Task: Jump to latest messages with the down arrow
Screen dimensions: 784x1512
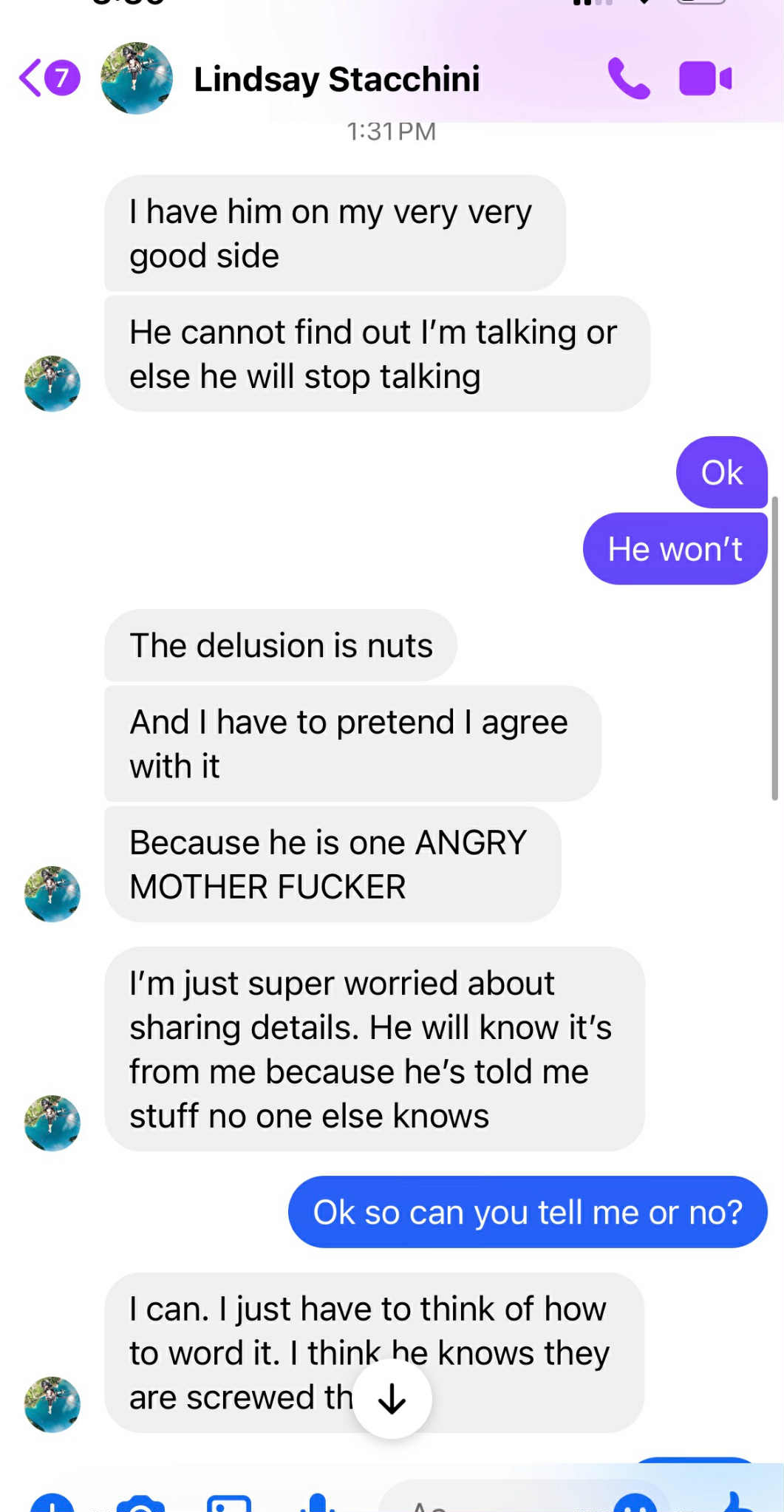Action: (x=392, y=1399)
